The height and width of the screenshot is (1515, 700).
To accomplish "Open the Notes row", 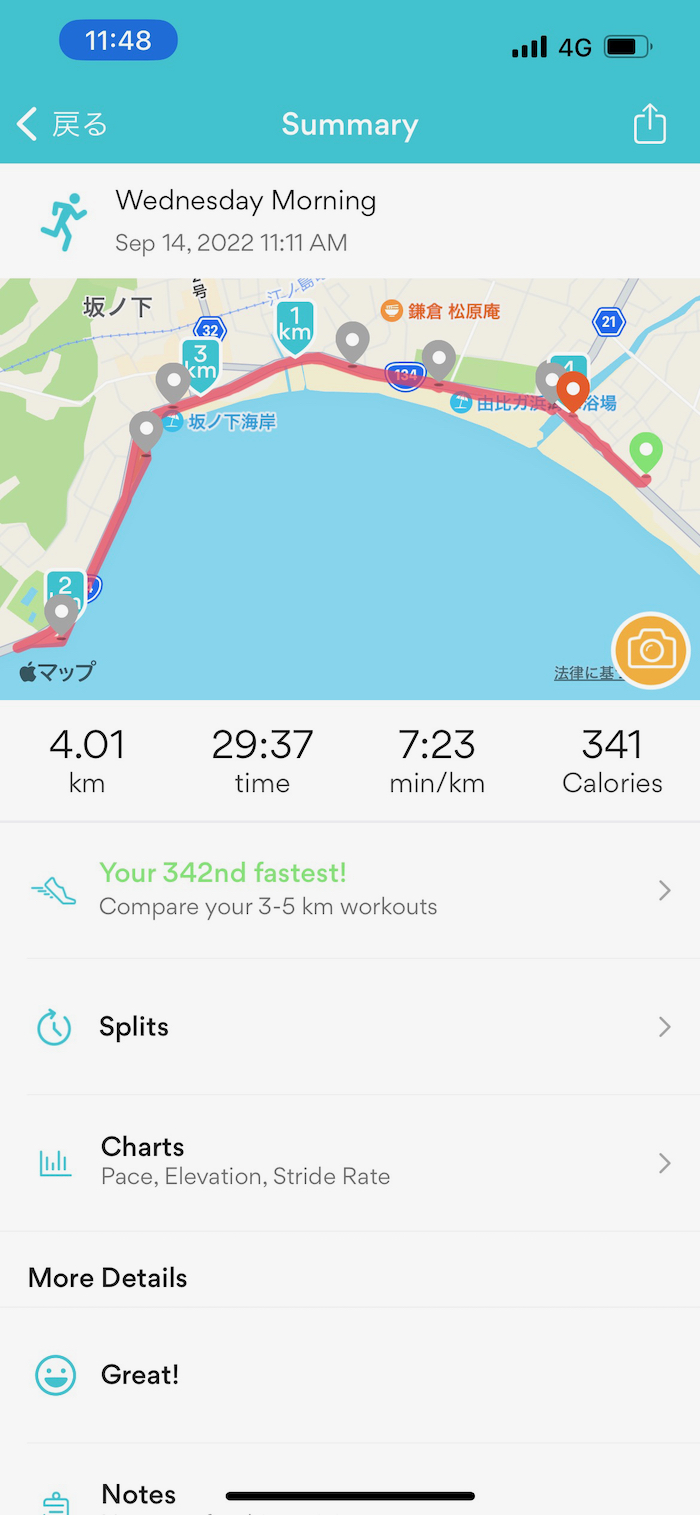I will click(x=350, y=1493).
